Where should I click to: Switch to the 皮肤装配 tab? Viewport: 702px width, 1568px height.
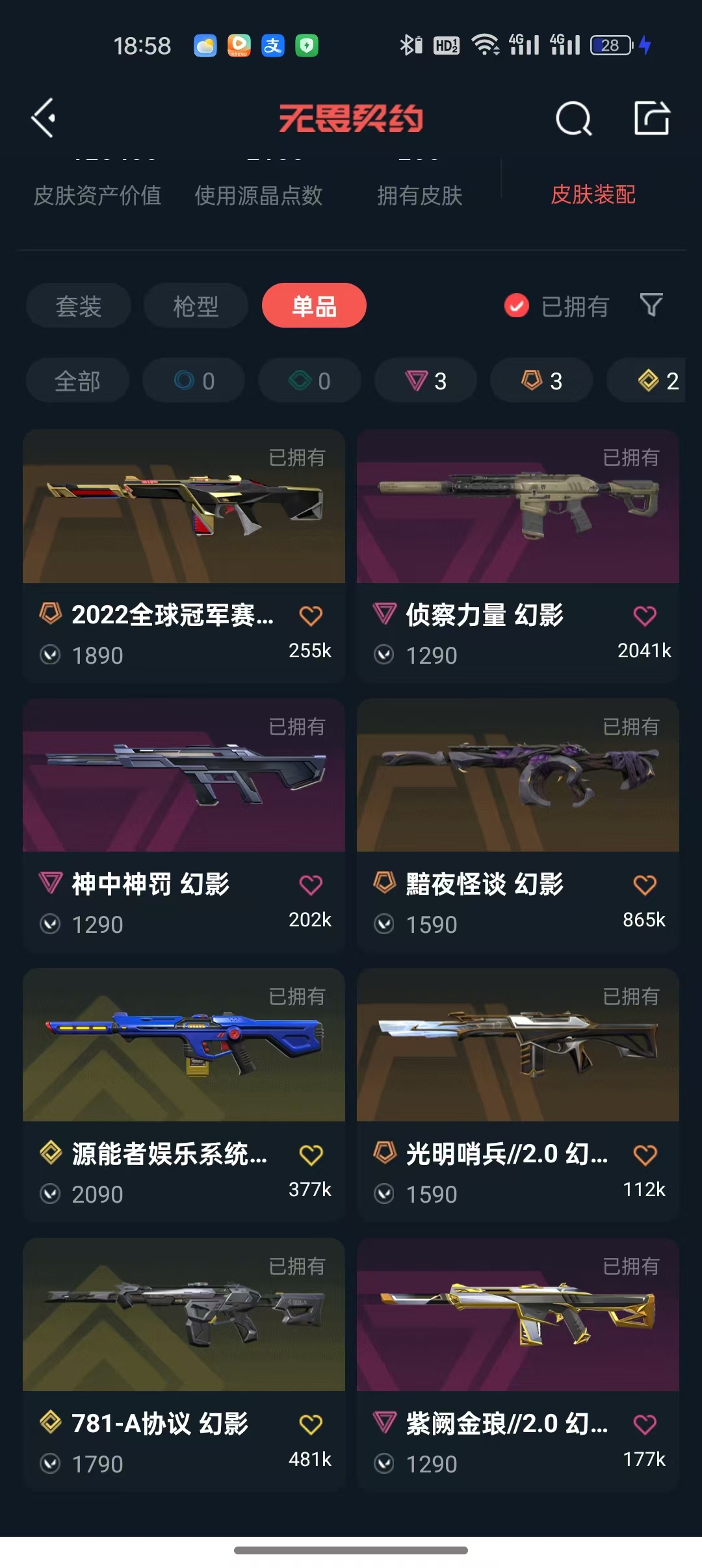(x=593, y=194)
